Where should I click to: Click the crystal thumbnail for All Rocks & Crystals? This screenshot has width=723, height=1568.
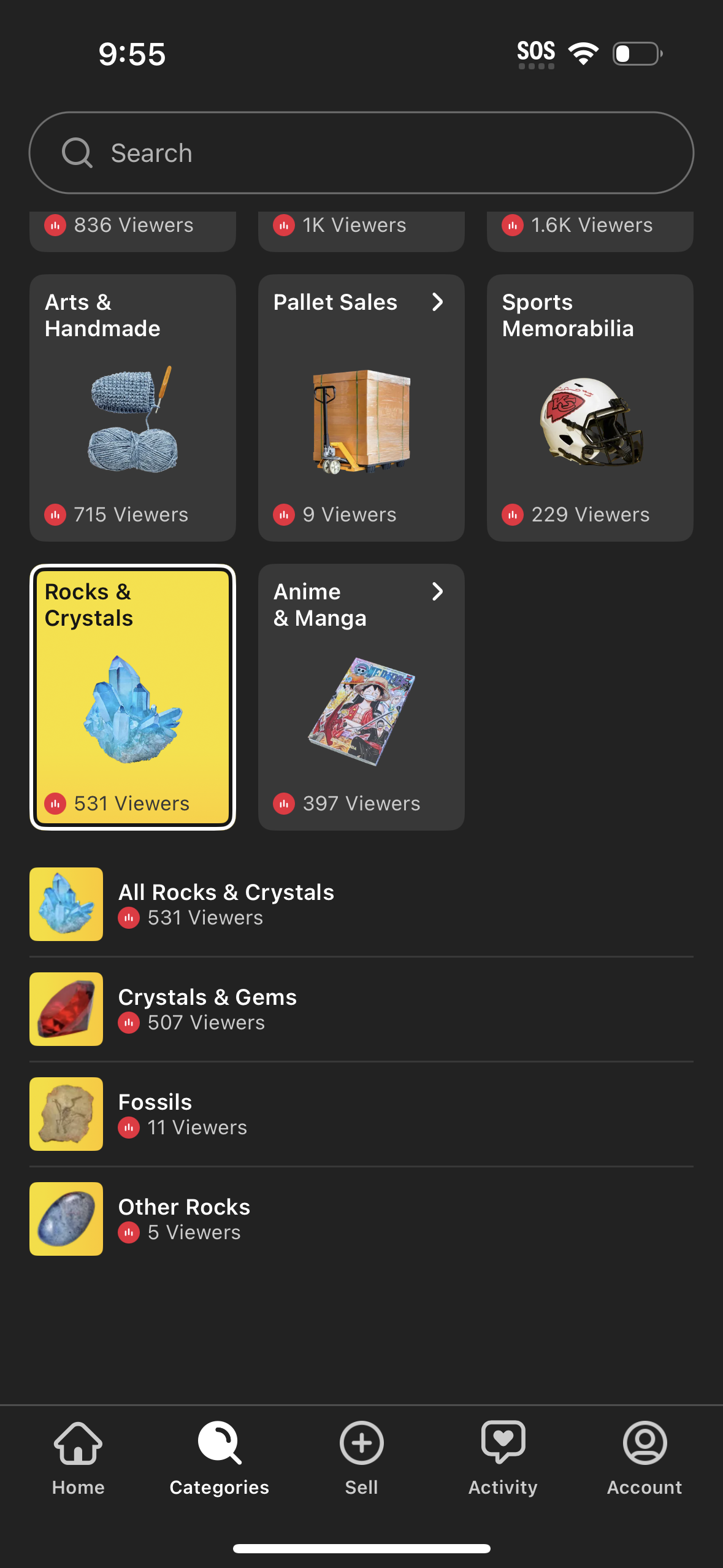click(x=66, y=904)
